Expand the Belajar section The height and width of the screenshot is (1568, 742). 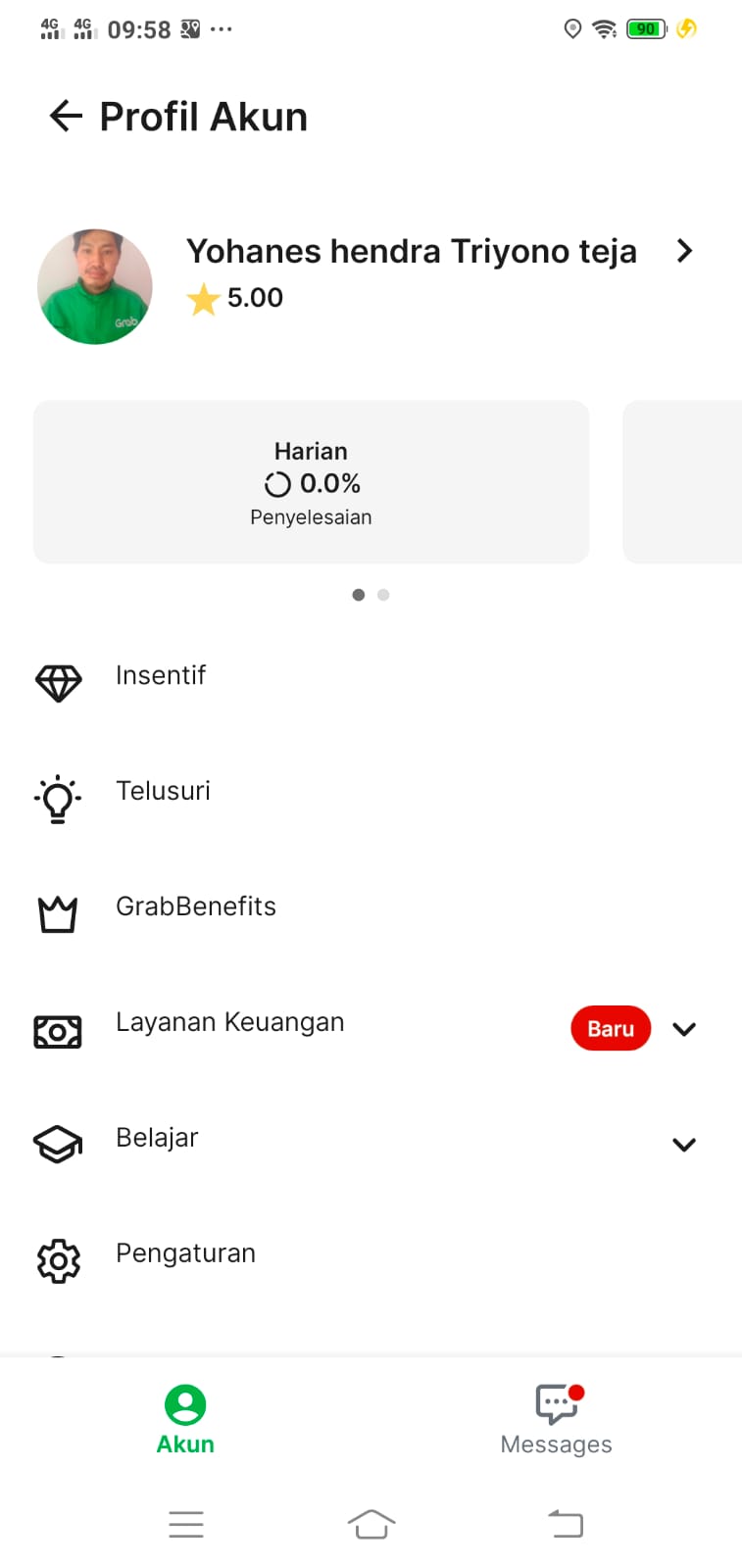684,1145
